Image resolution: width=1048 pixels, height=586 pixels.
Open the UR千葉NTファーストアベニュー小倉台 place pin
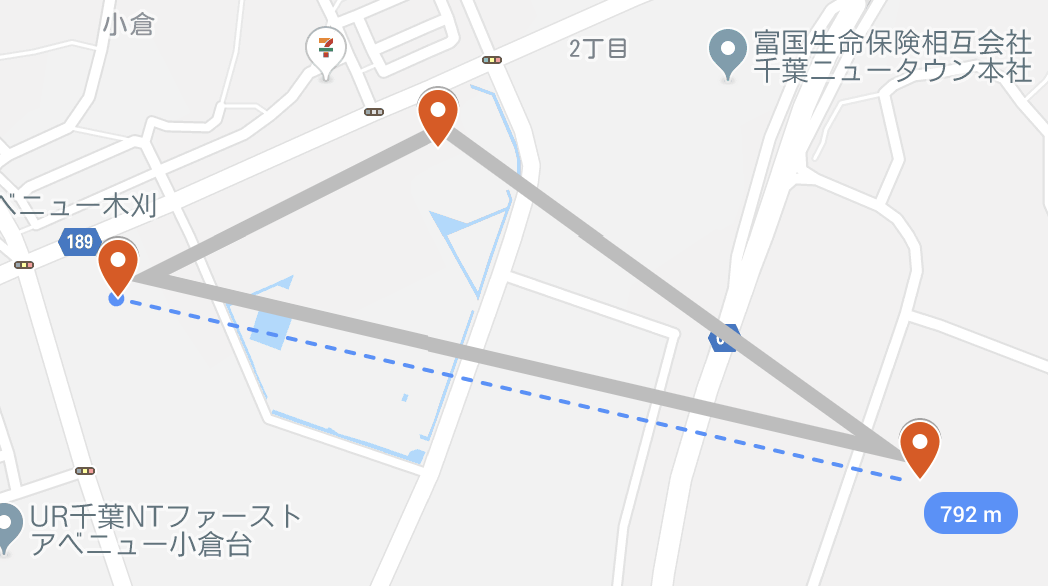pyautogui.click(x=8, y=526)
